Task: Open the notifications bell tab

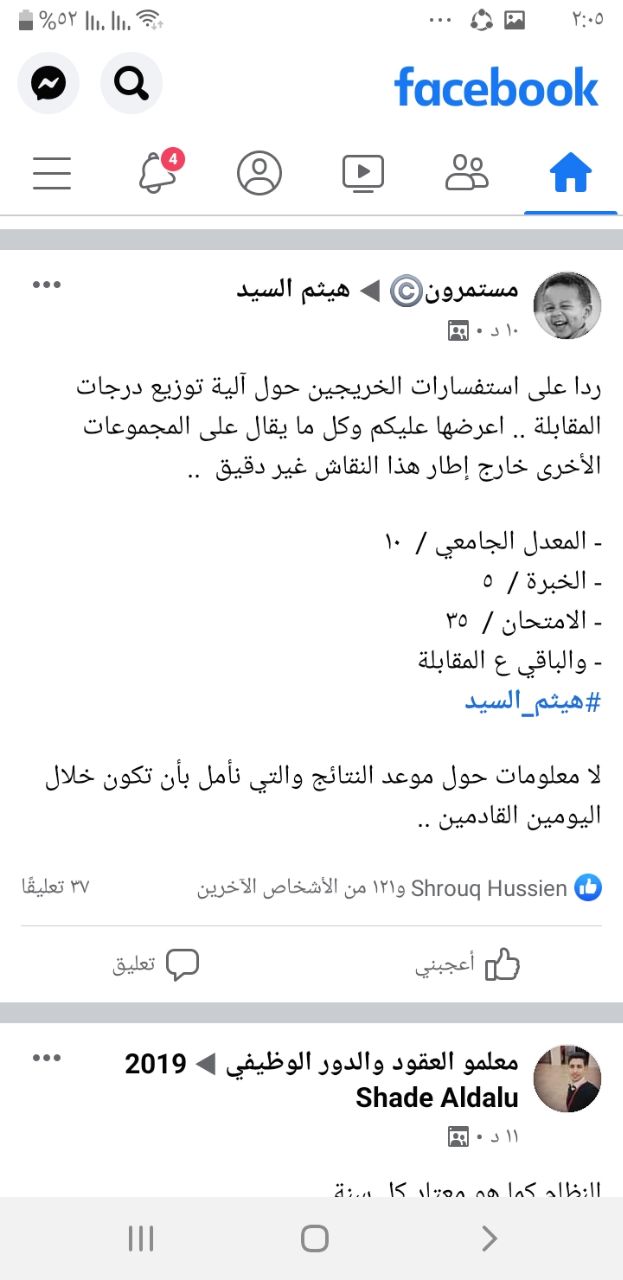Action: click(x=157, y=173)
